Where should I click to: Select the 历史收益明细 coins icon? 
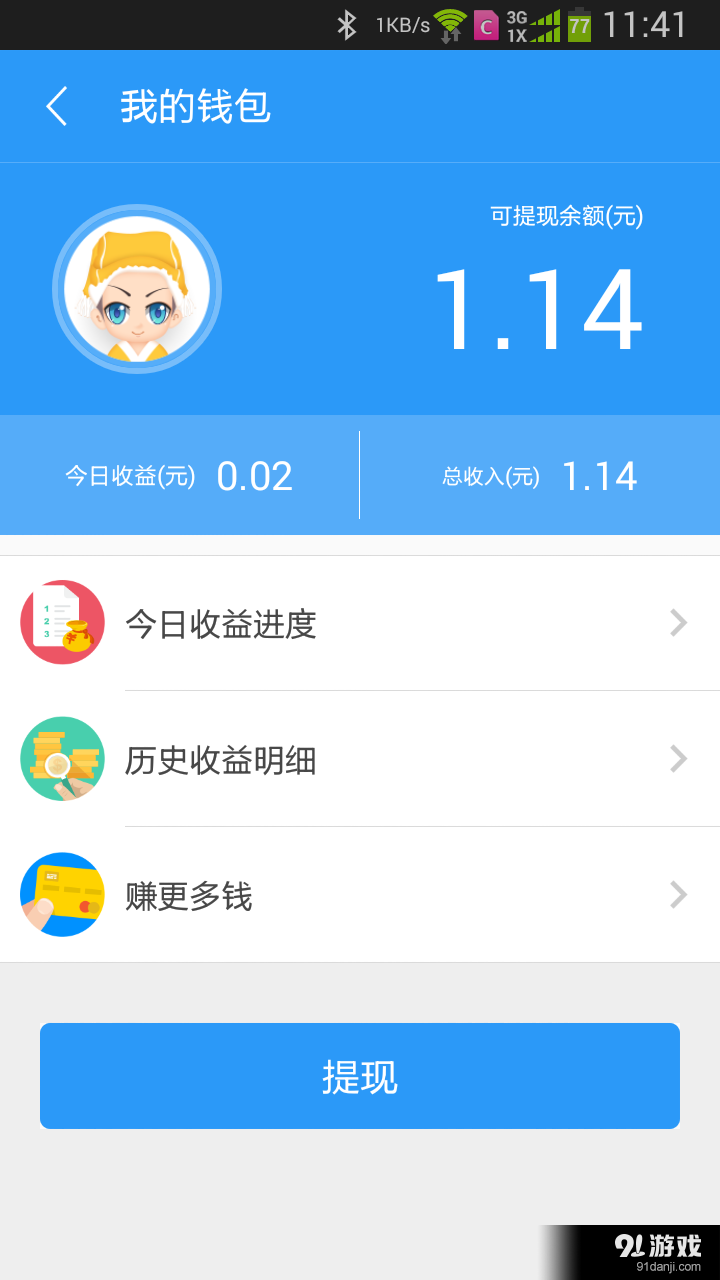pos(62,759)
